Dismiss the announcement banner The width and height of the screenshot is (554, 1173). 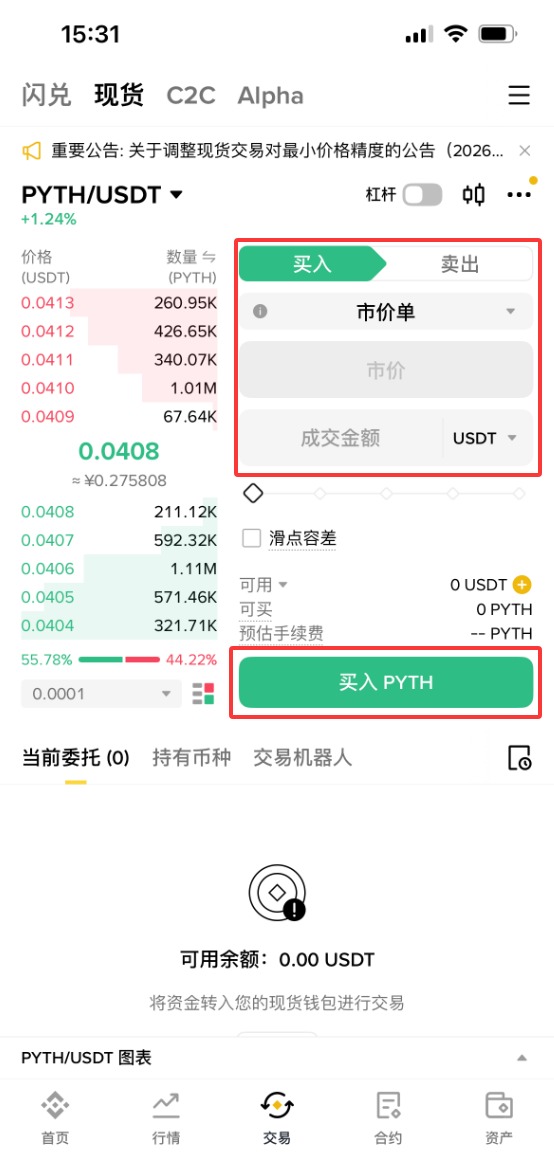coord(525,151)
